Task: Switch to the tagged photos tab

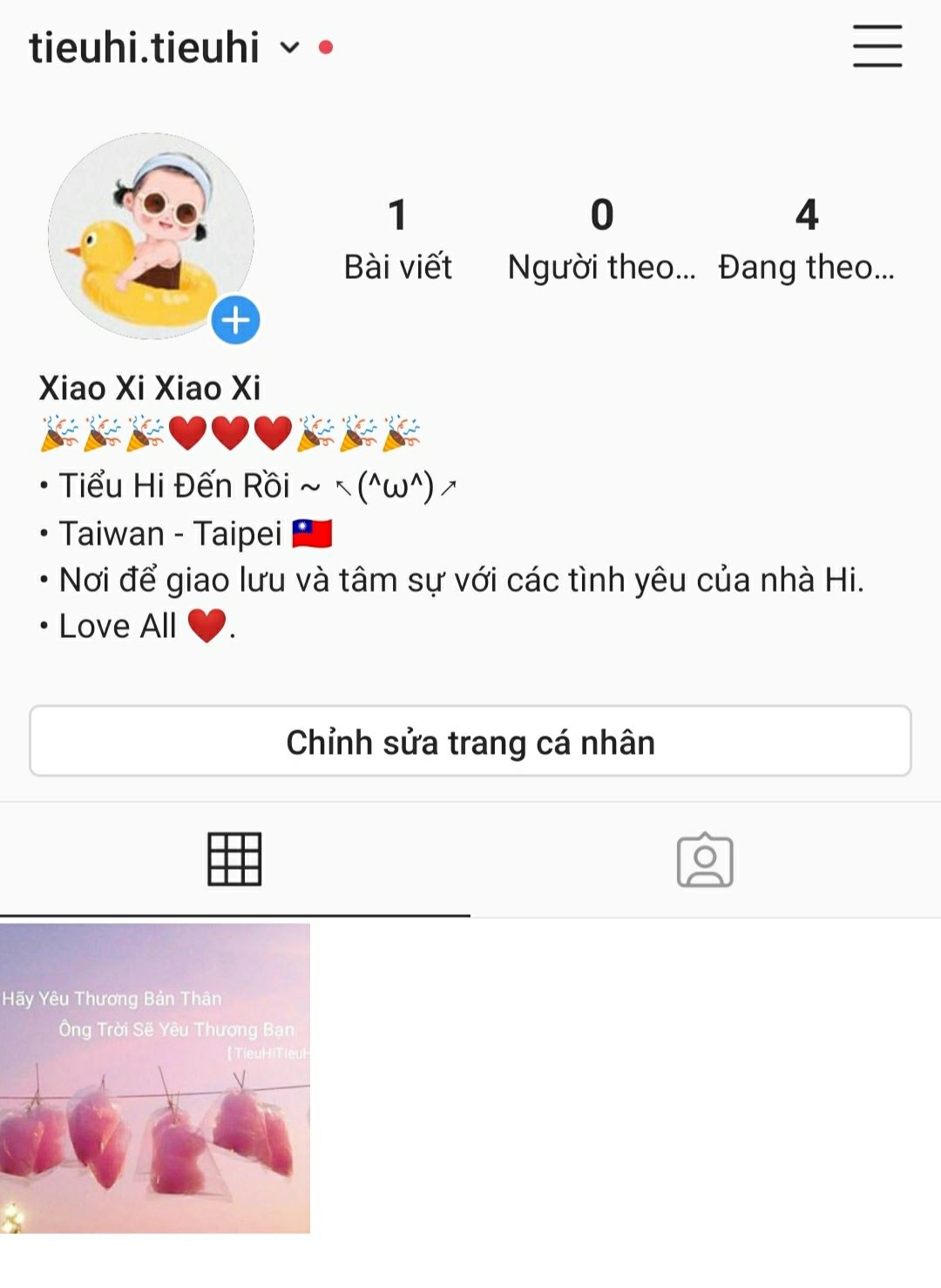Action: coord(705,860)
